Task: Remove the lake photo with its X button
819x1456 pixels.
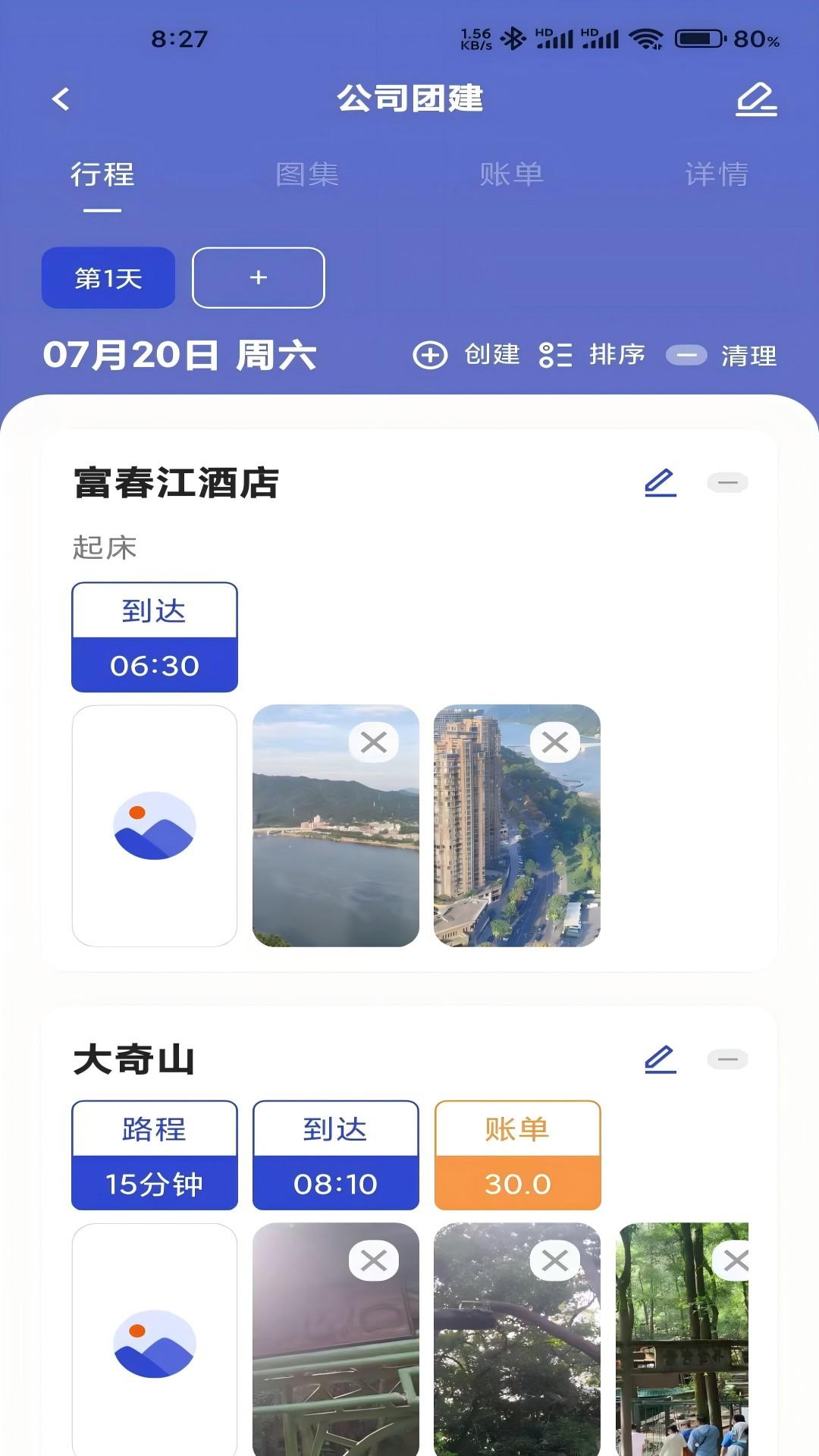Action: pyautogui.click(x=373, y=742)
